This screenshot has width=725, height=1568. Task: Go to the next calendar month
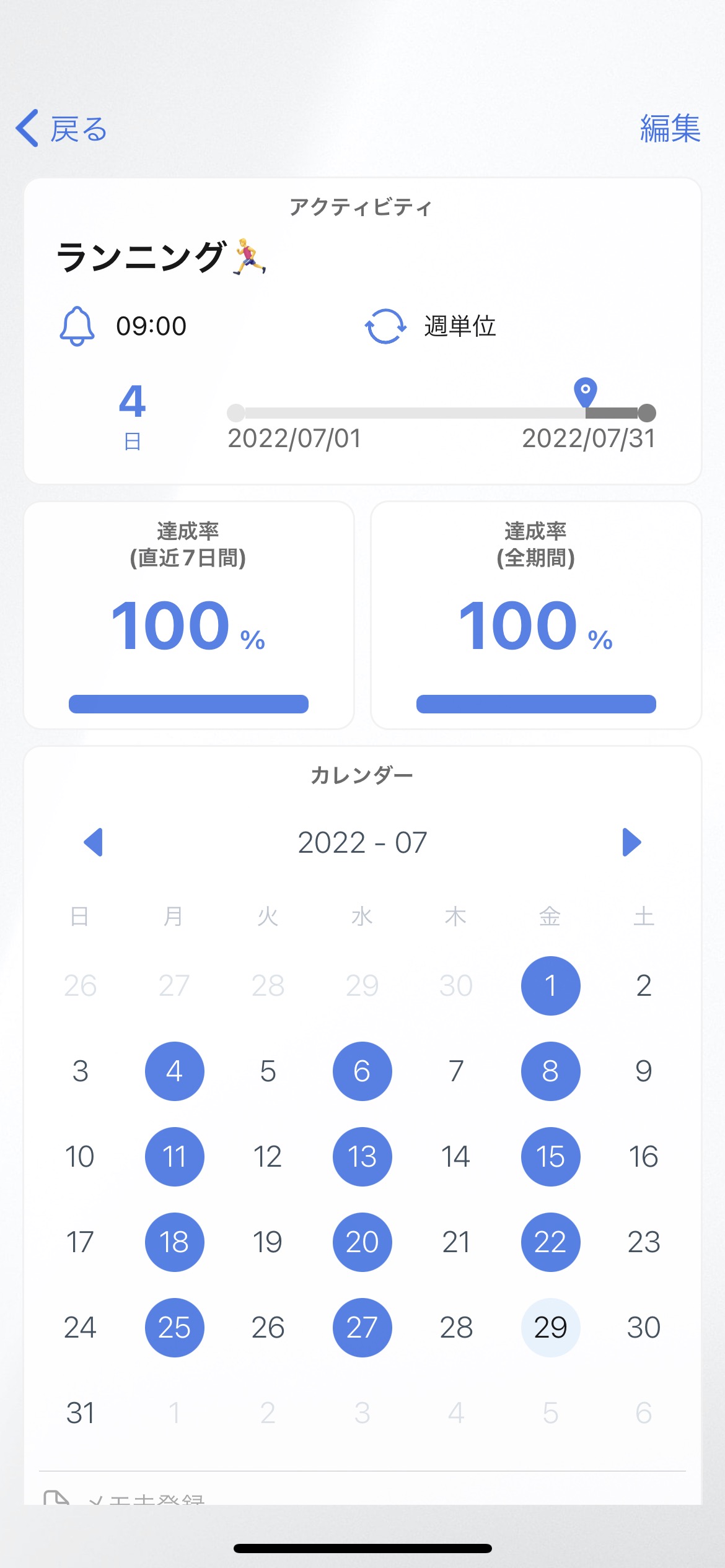pyautogui.click(x=631, y=842)
